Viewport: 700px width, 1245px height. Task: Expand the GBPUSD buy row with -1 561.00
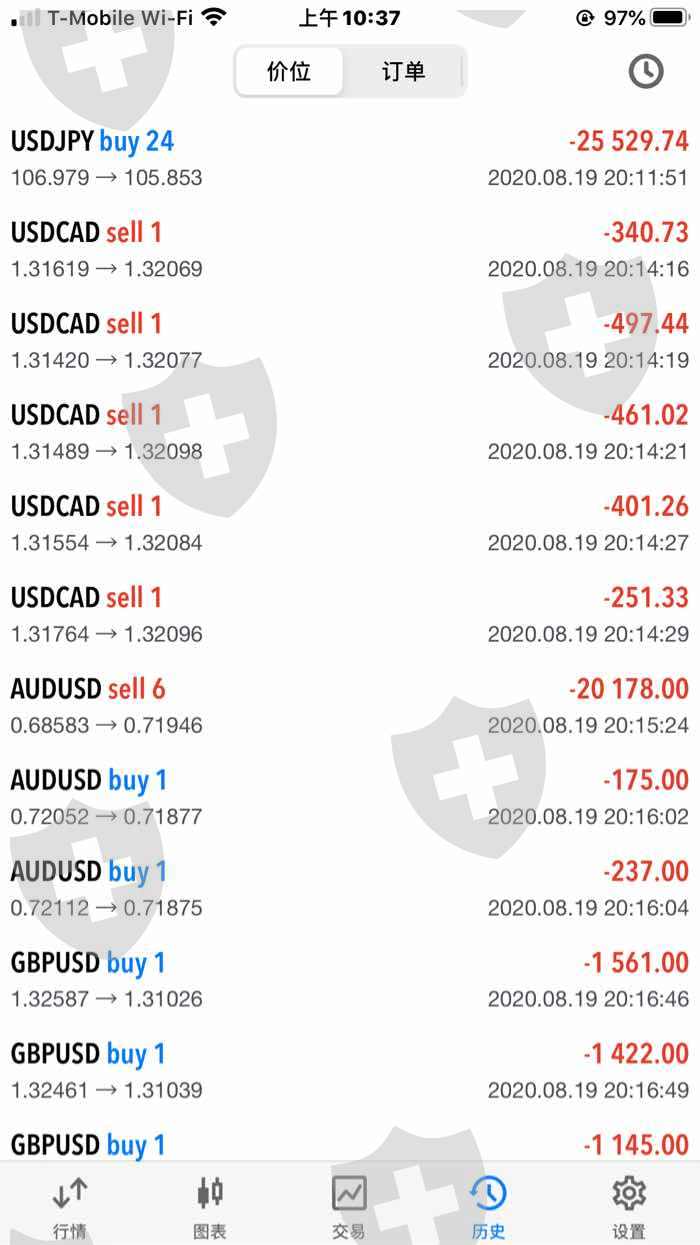click(x=350, y=980)
